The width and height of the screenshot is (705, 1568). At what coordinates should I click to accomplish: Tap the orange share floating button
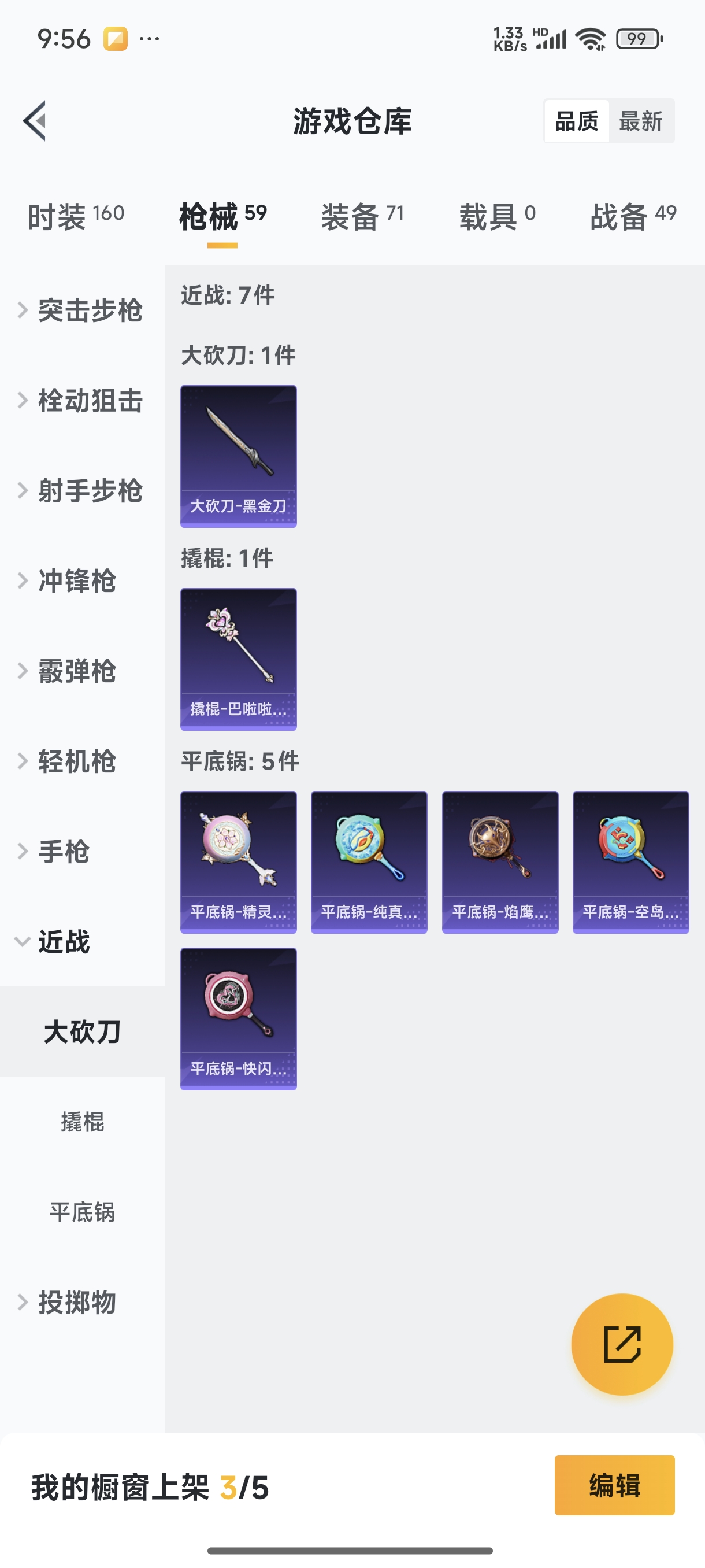pos(622,1344)
